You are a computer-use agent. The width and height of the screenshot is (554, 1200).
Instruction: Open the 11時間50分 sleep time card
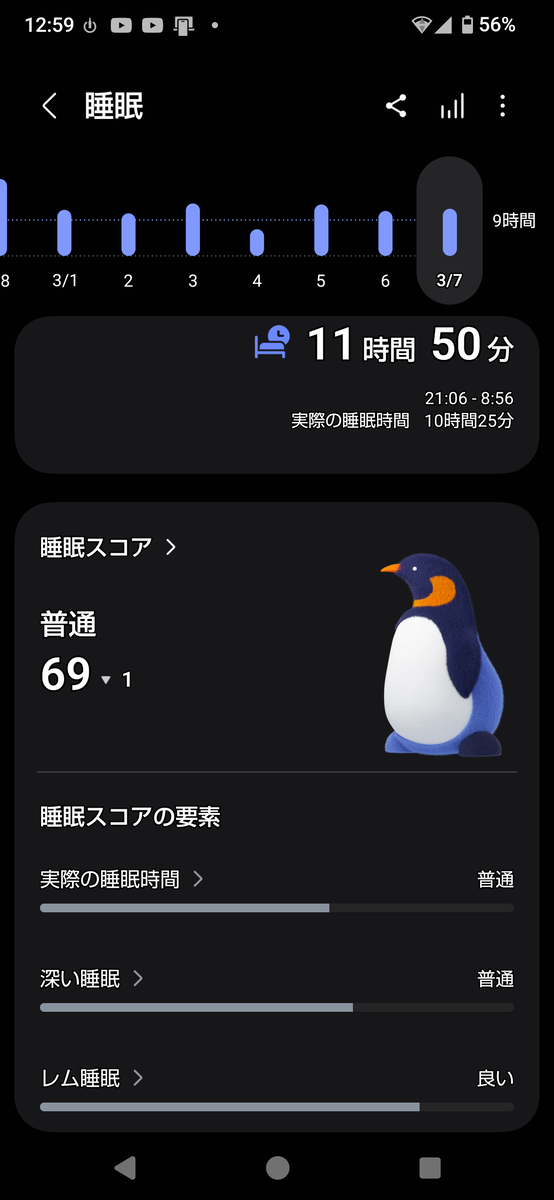[277, 395]
